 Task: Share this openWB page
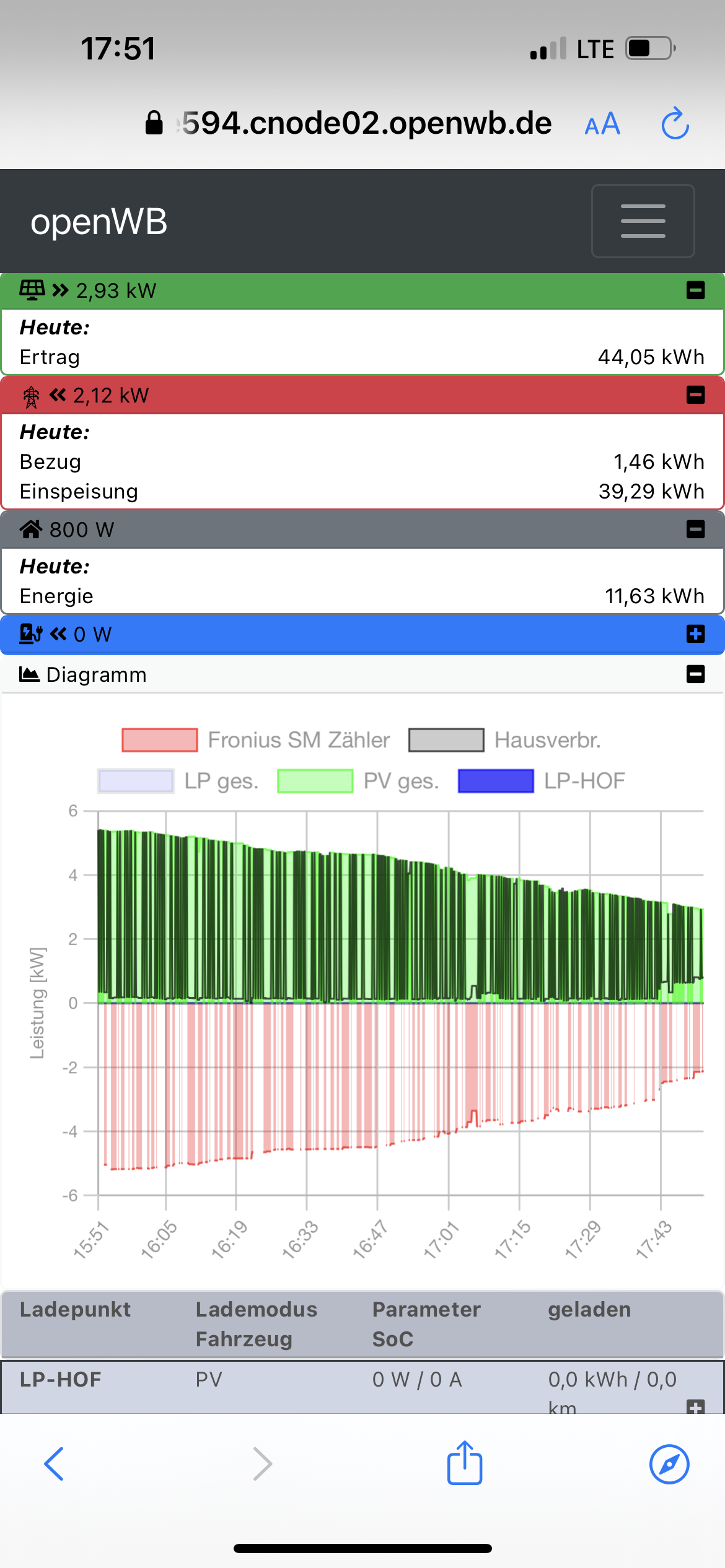(x=465, y=1463)
